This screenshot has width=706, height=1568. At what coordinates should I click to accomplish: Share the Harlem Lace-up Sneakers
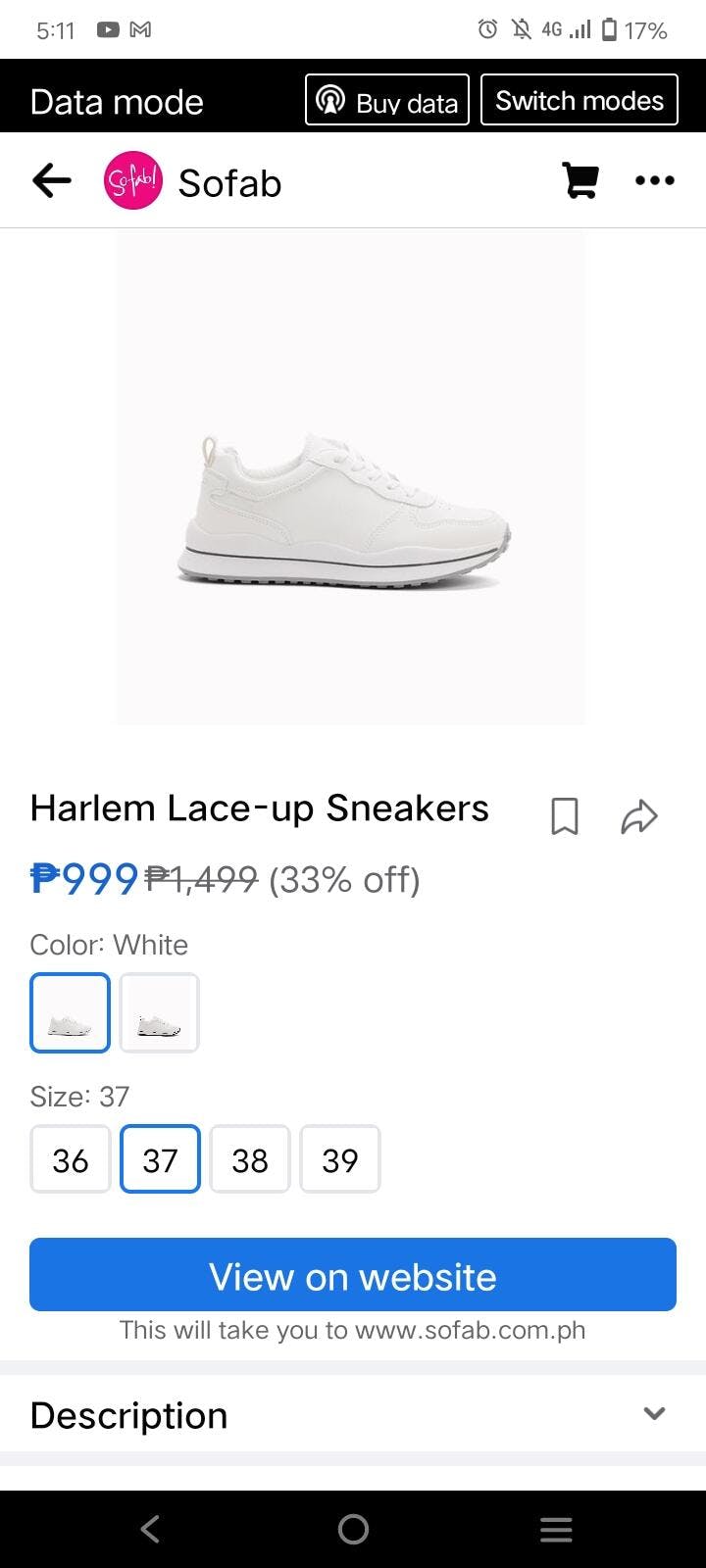pyautogui.click(x=638, y=815)
